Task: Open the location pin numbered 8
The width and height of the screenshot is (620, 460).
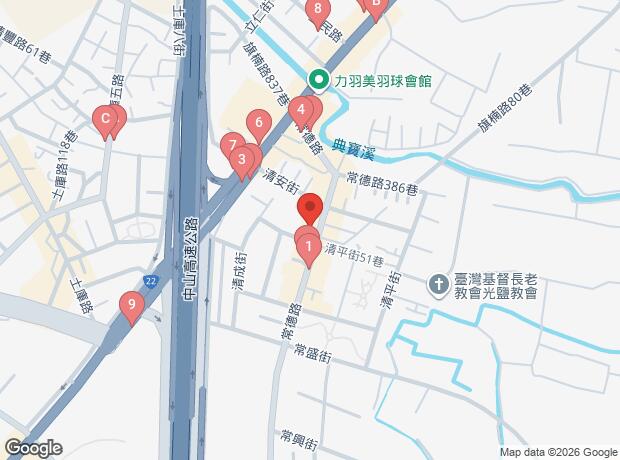Action: [318, 12]
